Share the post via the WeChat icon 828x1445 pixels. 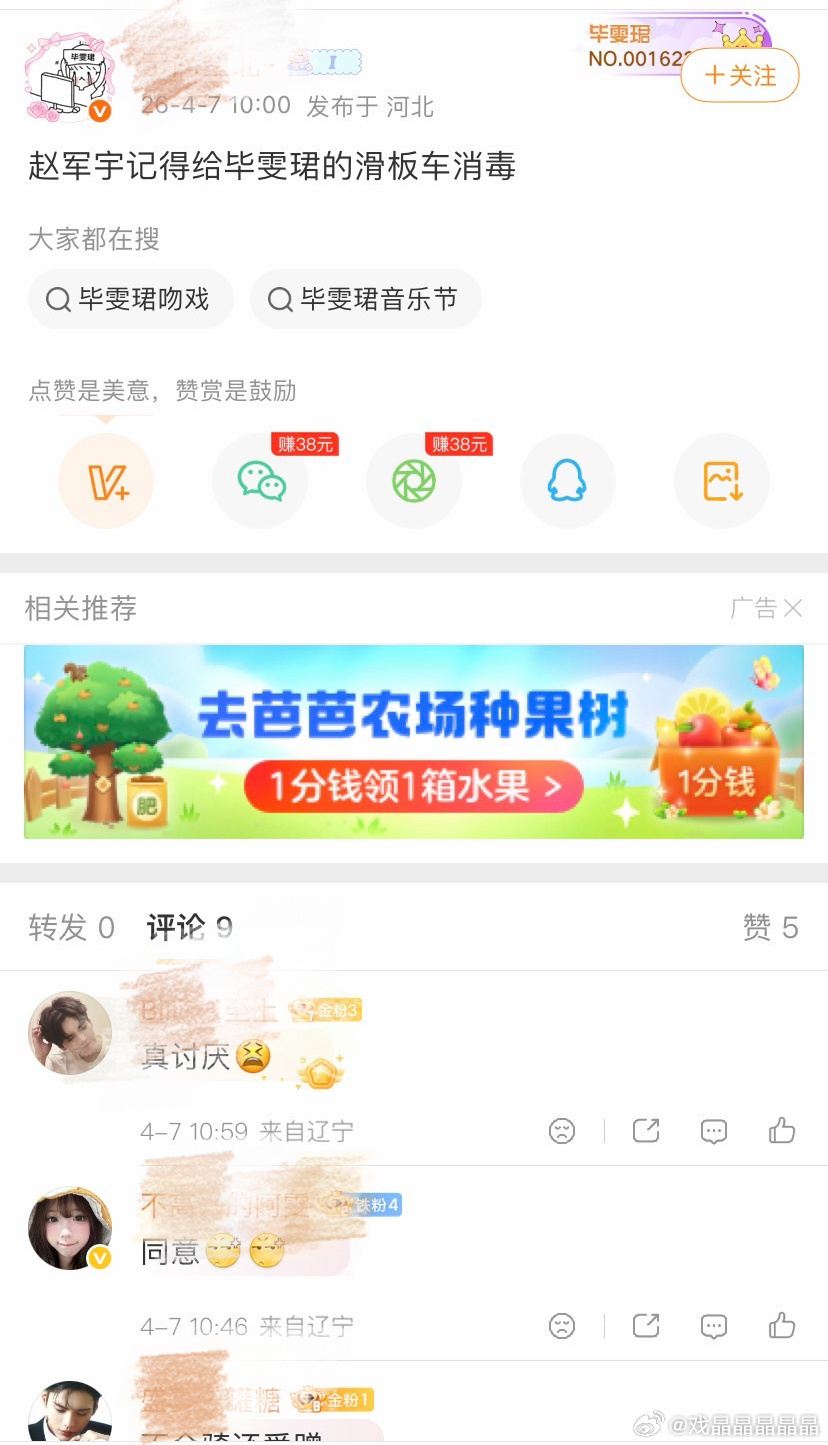(260, 480)
